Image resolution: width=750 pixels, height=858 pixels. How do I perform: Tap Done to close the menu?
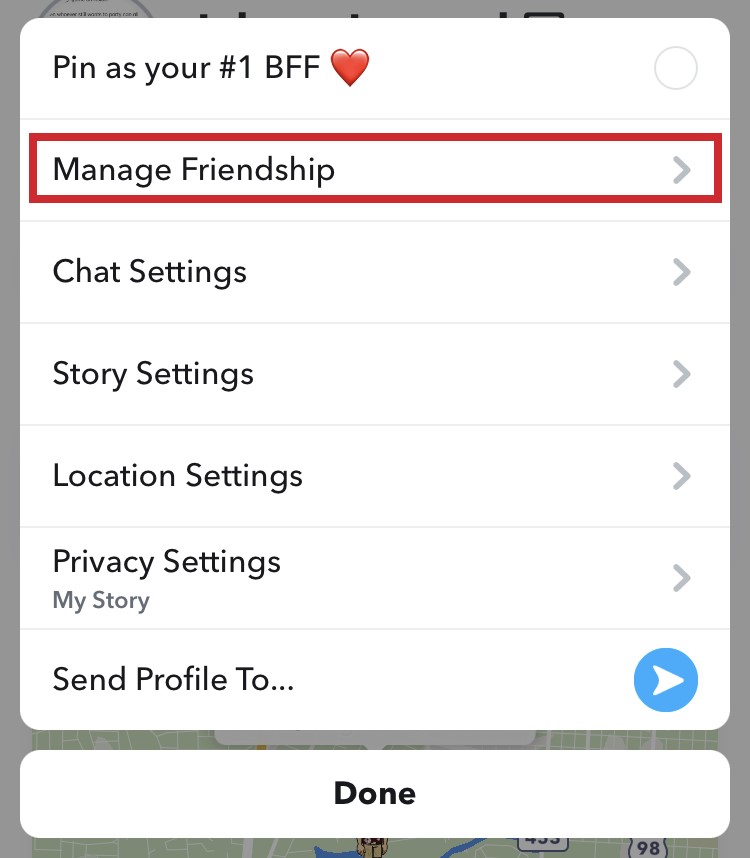[374, 794]
